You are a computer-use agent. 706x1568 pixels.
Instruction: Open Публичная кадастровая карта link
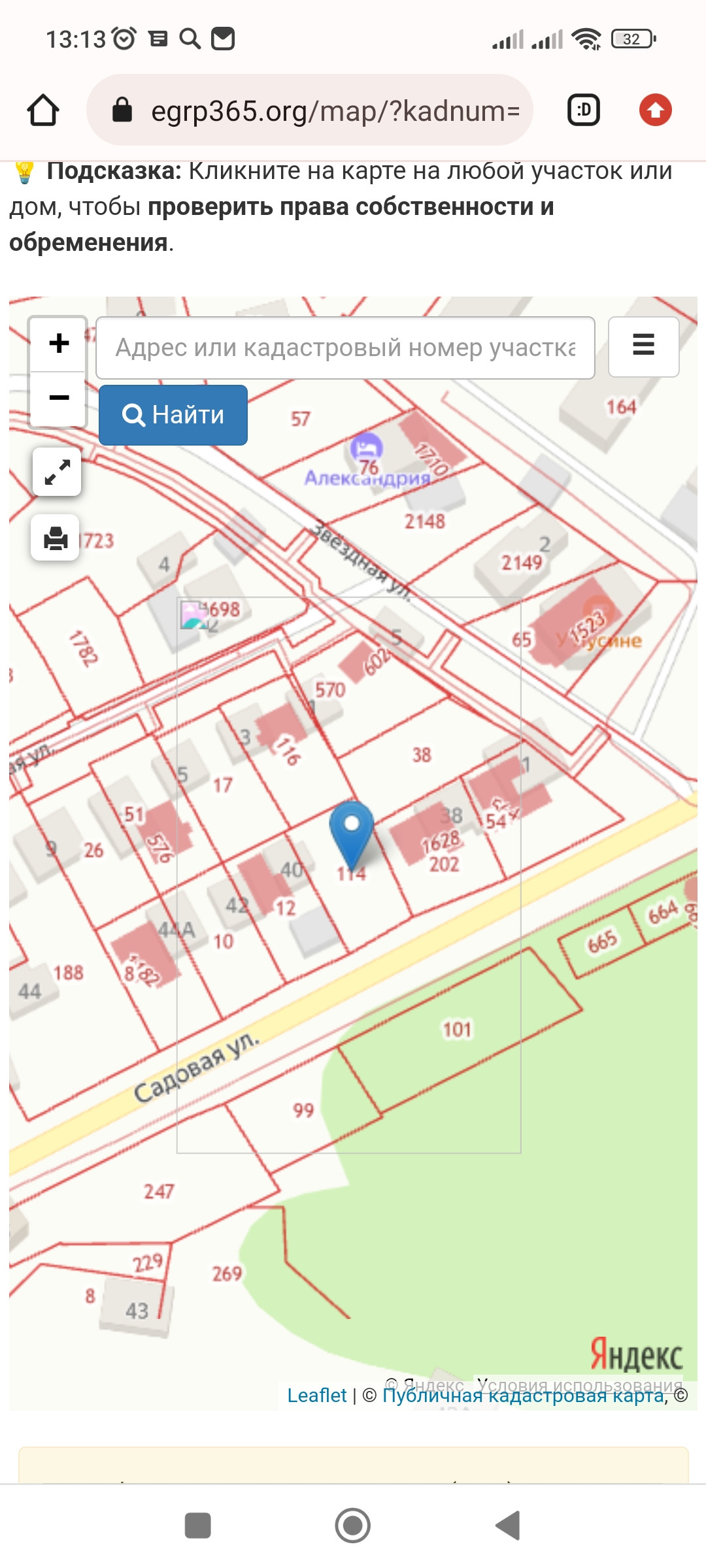coord(523,1396)
